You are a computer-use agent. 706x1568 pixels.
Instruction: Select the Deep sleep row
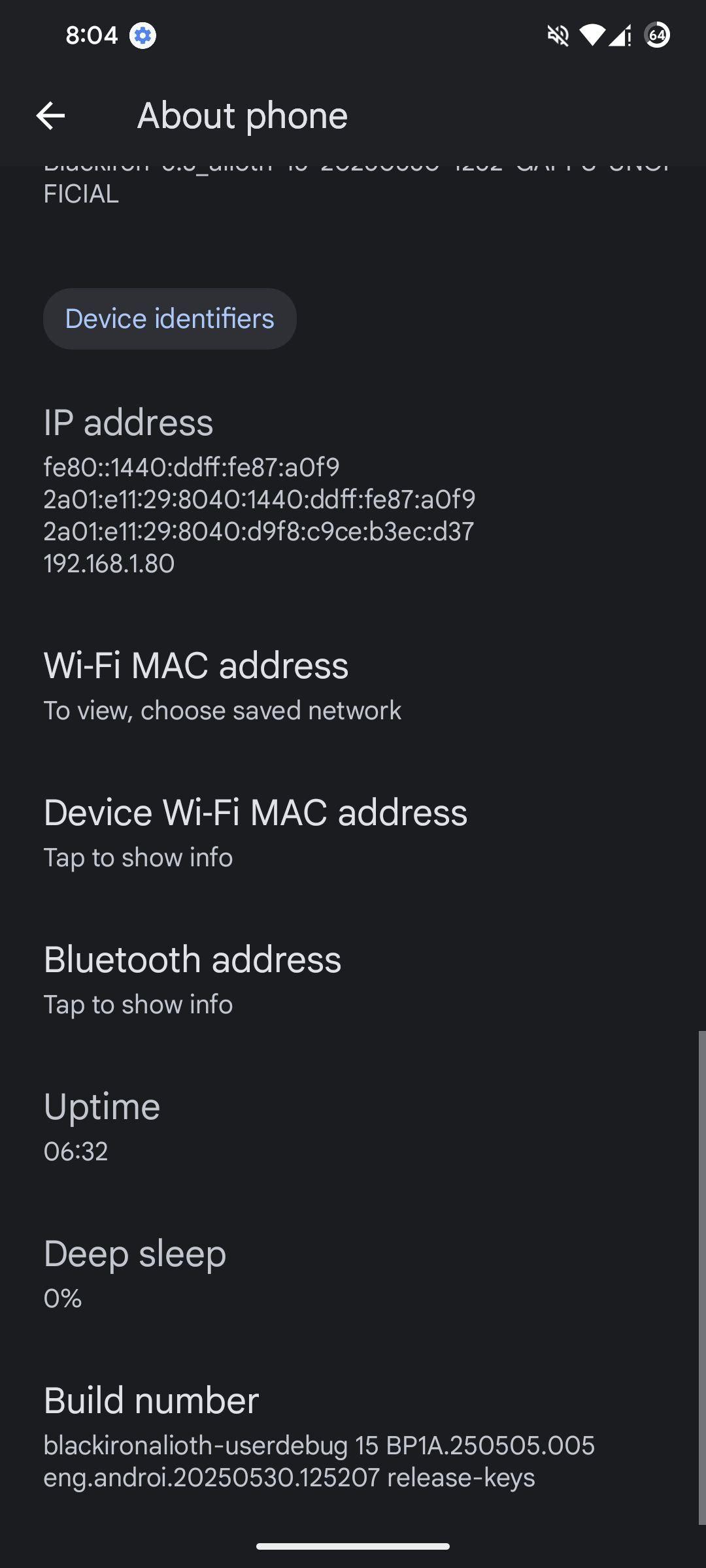(x=353, y=1274)
